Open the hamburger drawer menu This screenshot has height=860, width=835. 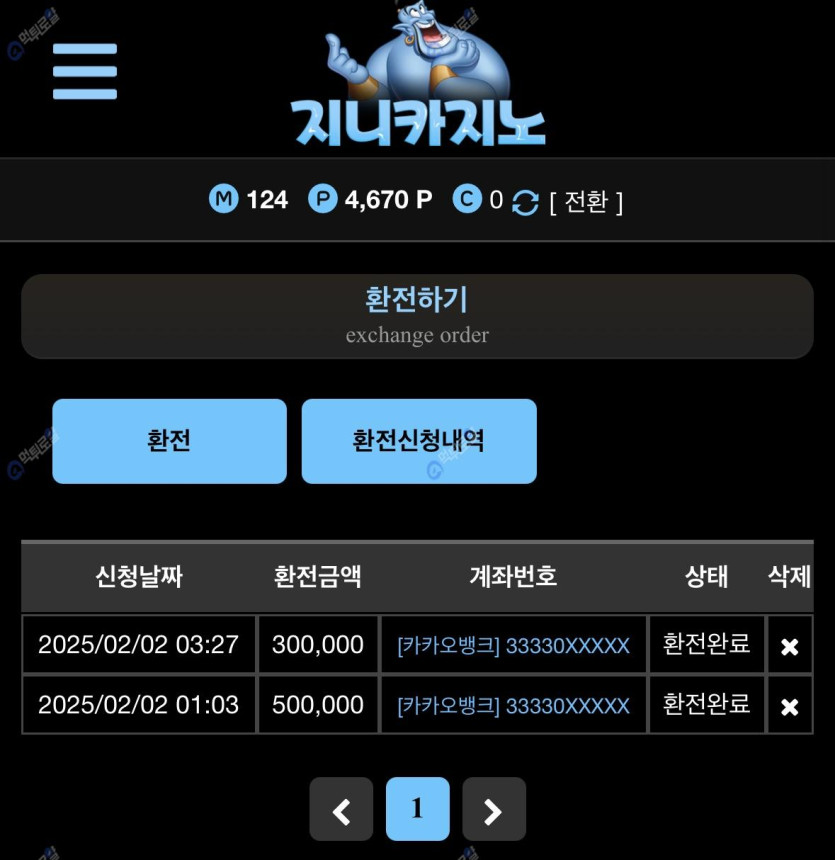pos(85,71)
